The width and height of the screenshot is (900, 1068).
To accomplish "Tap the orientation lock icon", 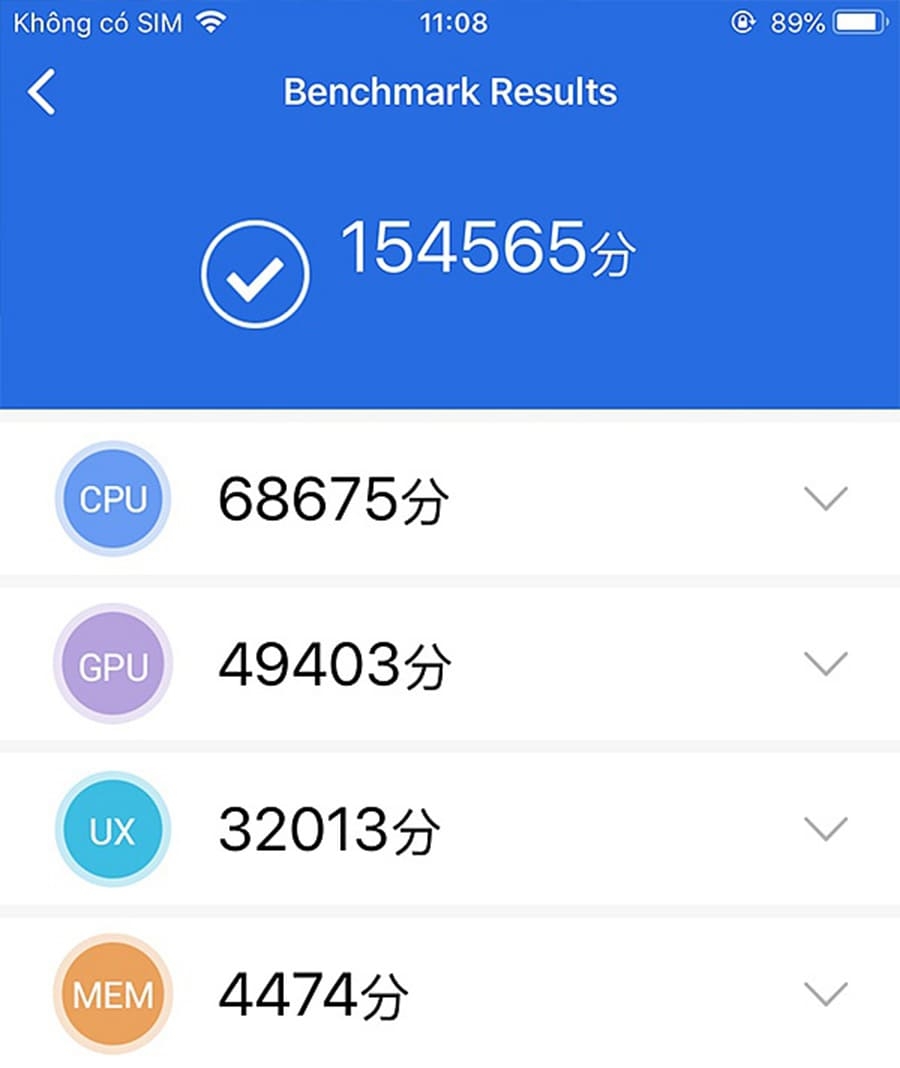I will coord(742,20).
